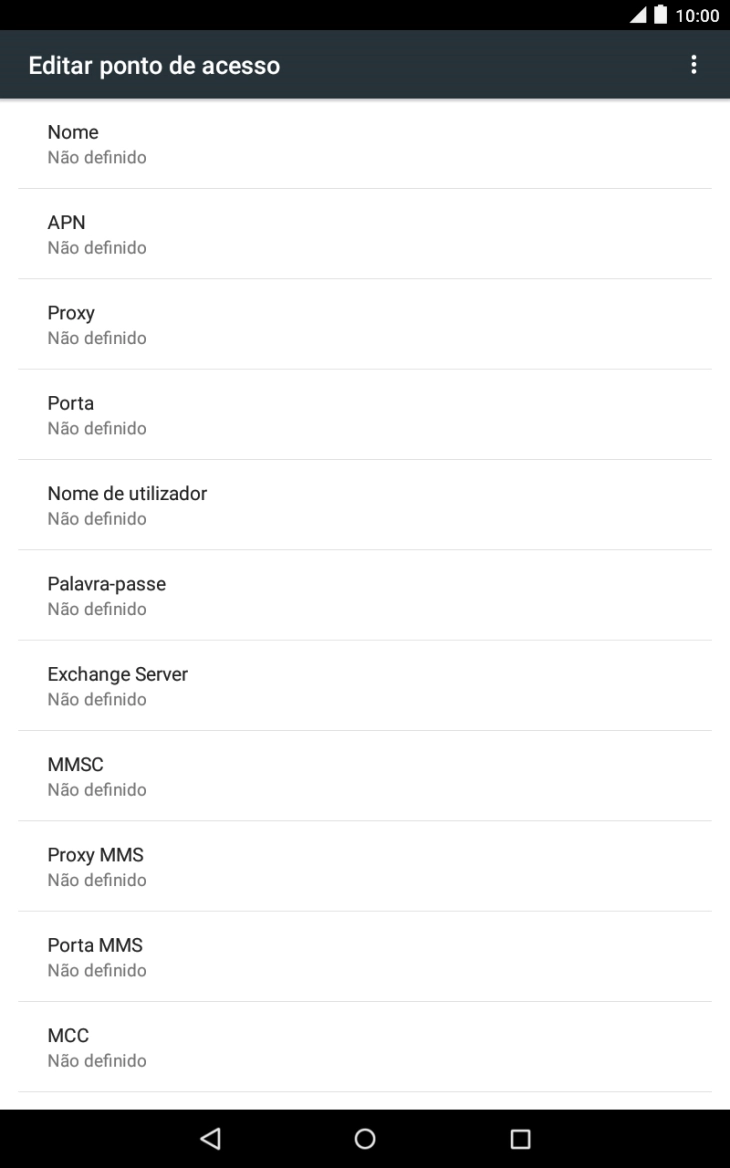Open the APN setting entry
Image resolution: width=730 pixels, height=1168 pixels.
pos(365,234)
